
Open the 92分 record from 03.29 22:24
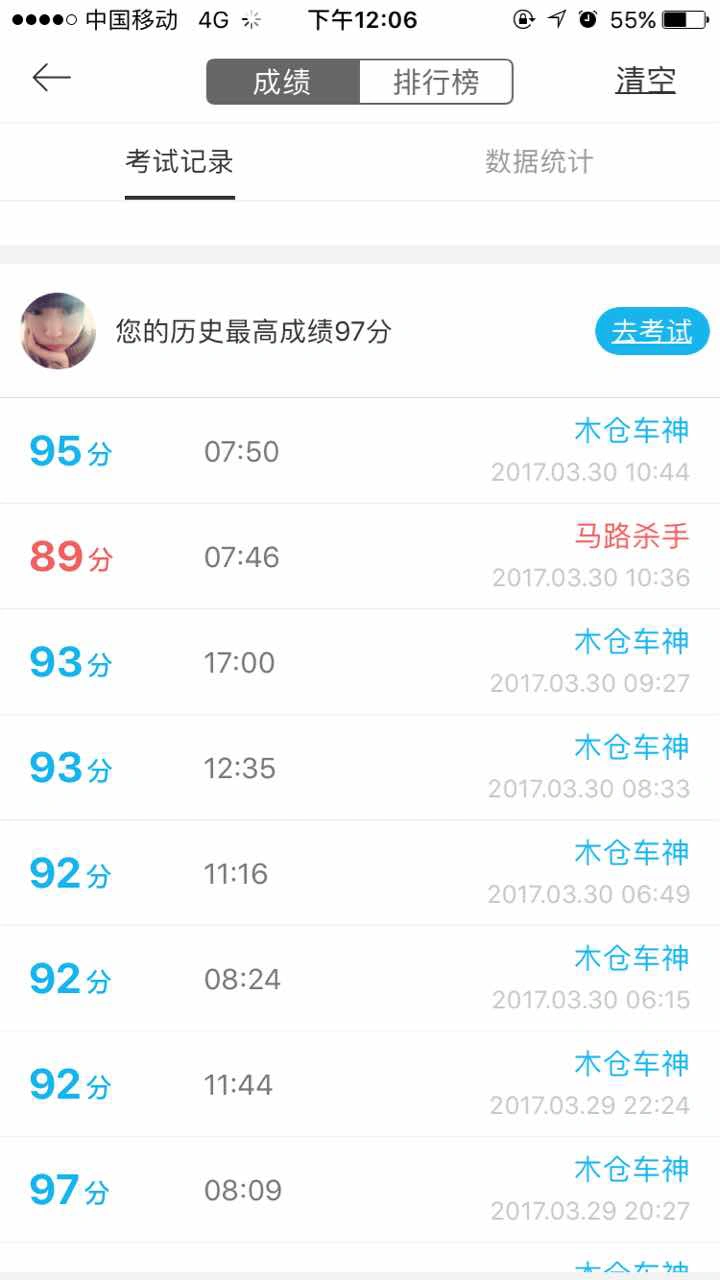[360, 1084]
